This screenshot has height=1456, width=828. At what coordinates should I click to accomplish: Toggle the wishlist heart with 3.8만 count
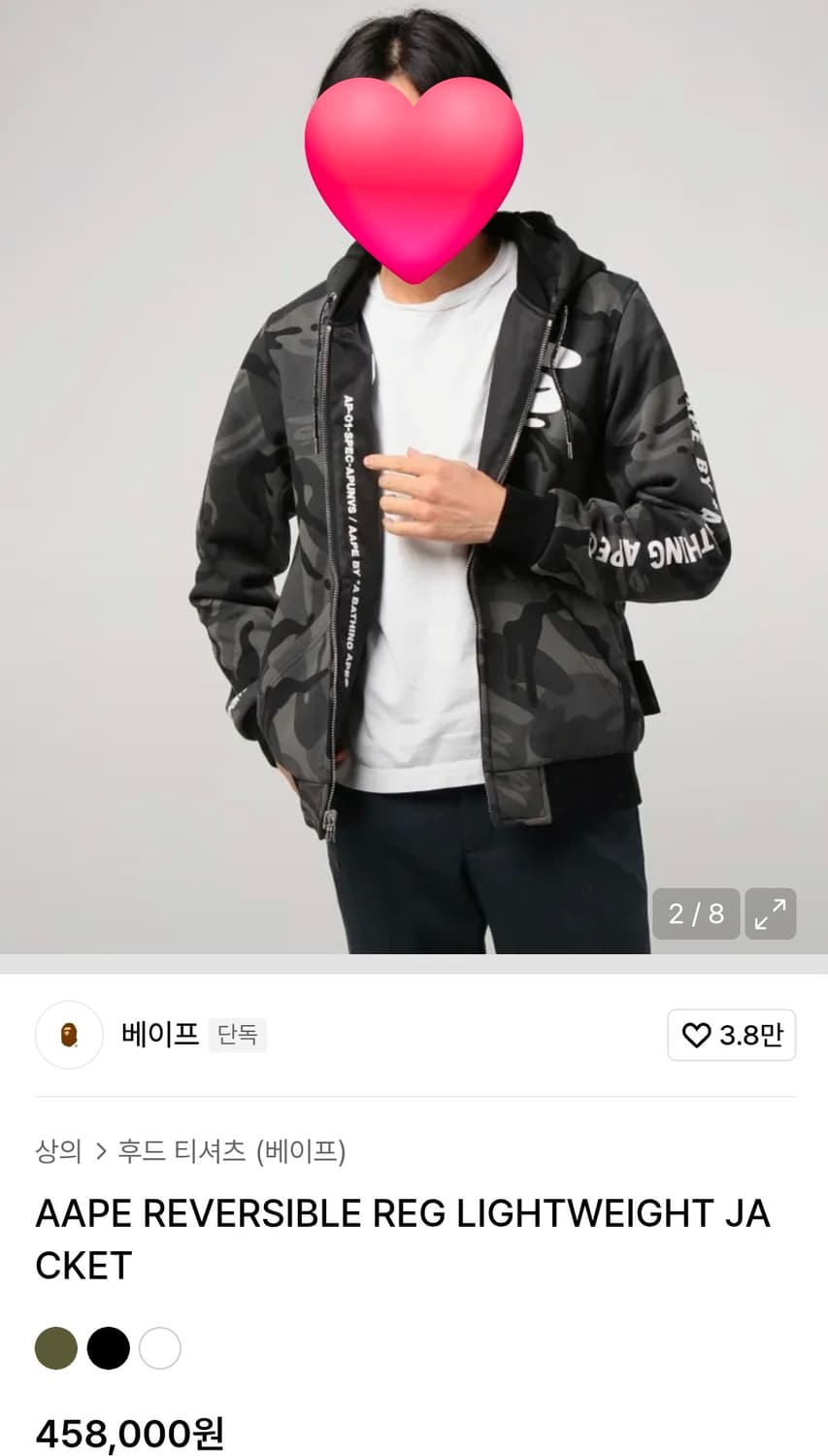click(731, 1035)
